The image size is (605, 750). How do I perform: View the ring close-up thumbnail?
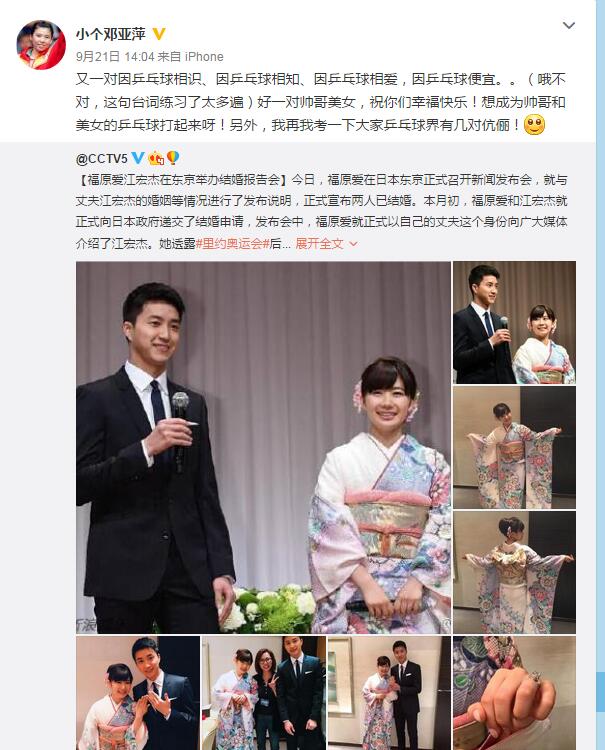coord(514,692)
